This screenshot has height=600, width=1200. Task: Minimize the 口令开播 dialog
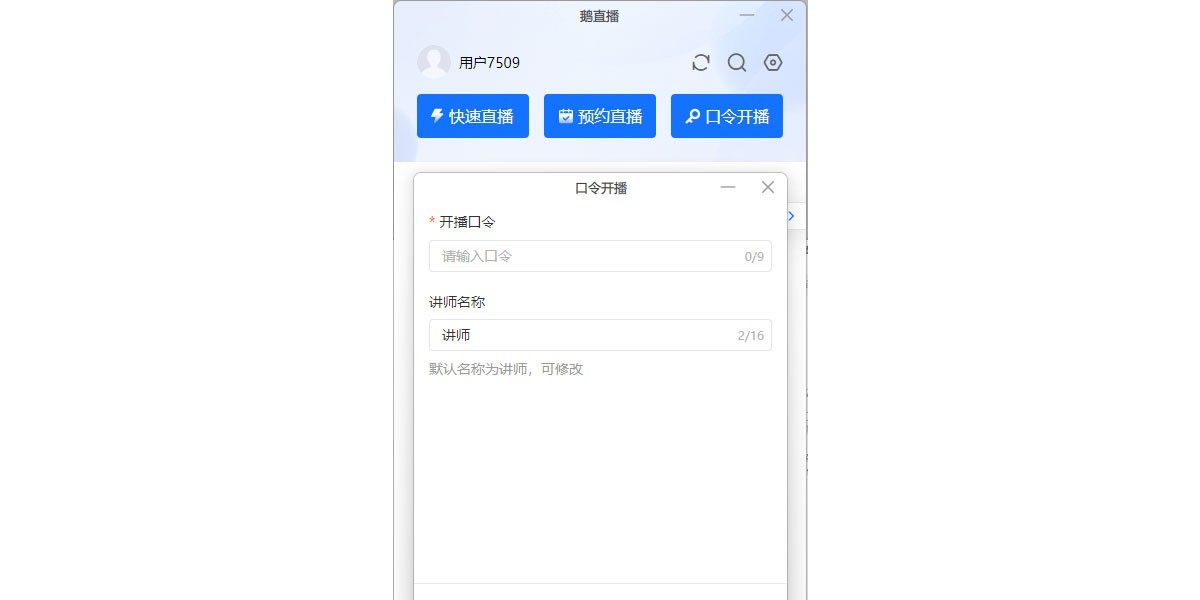[x=728, y=187]
